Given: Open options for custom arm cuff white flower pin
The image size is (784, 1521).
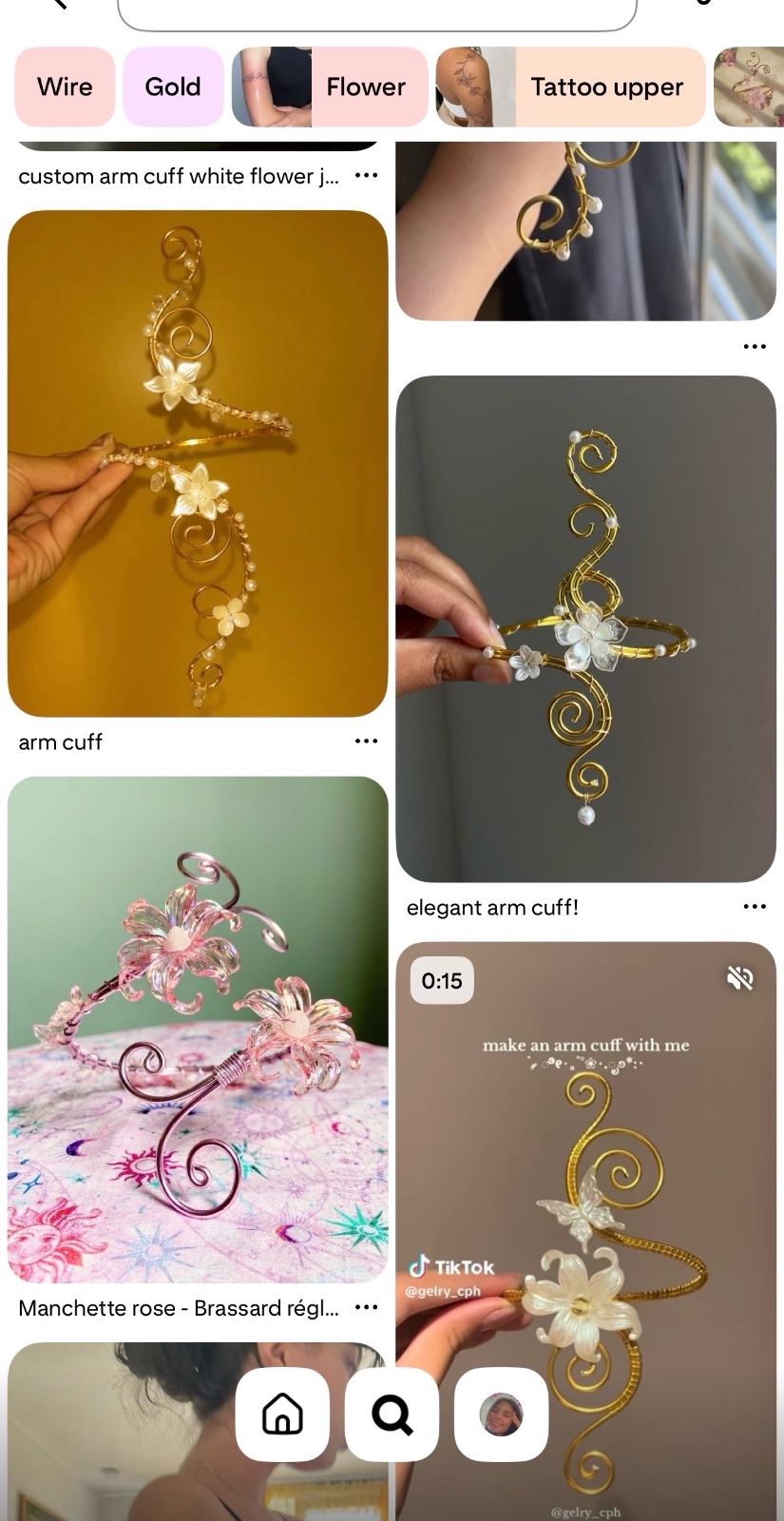Looking at the screenshot, I should 366,176.
